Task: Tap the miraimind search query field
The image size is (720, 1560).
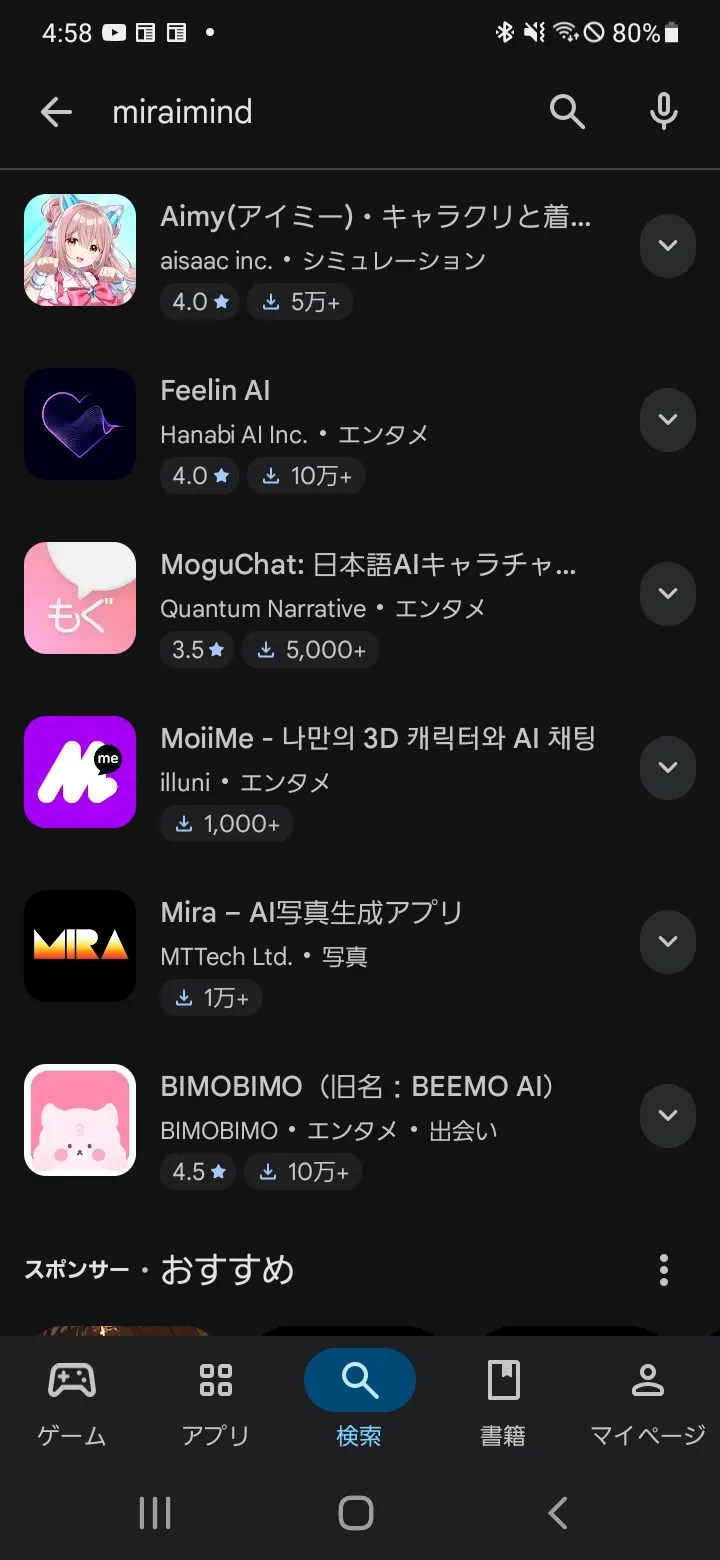Action: point(300,112)
